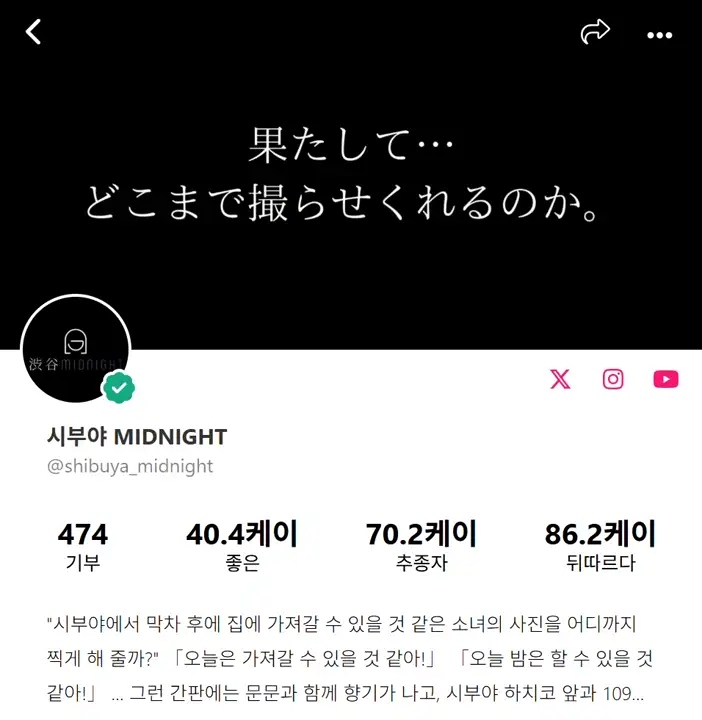This screenshot has height=720, width=702.
Task: View the 70.2케이 추종자 list
Action: tap(421, 546)
